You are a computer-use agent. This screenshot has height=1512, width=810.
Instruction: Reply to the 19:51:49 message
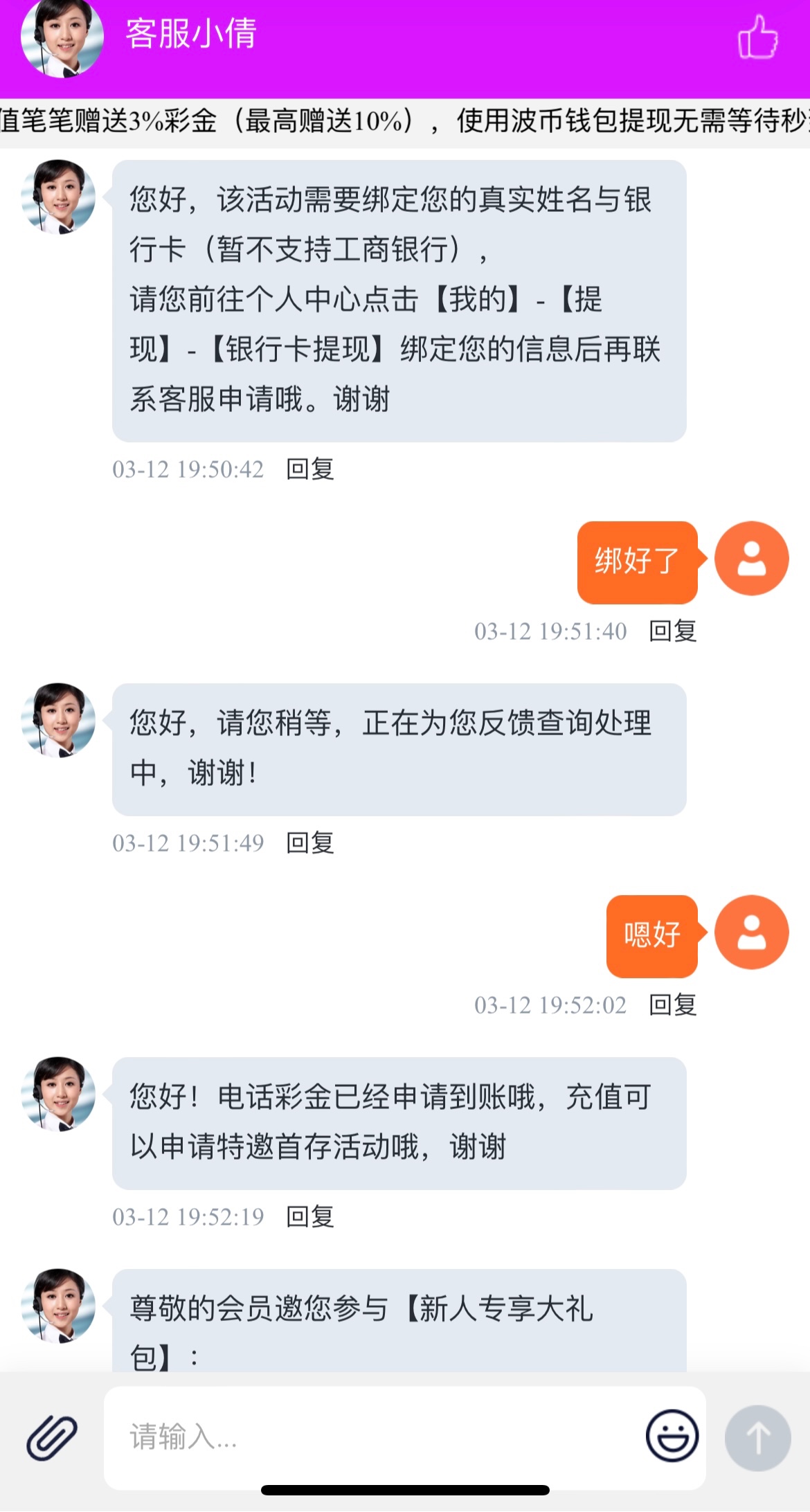tap(310, 843)
